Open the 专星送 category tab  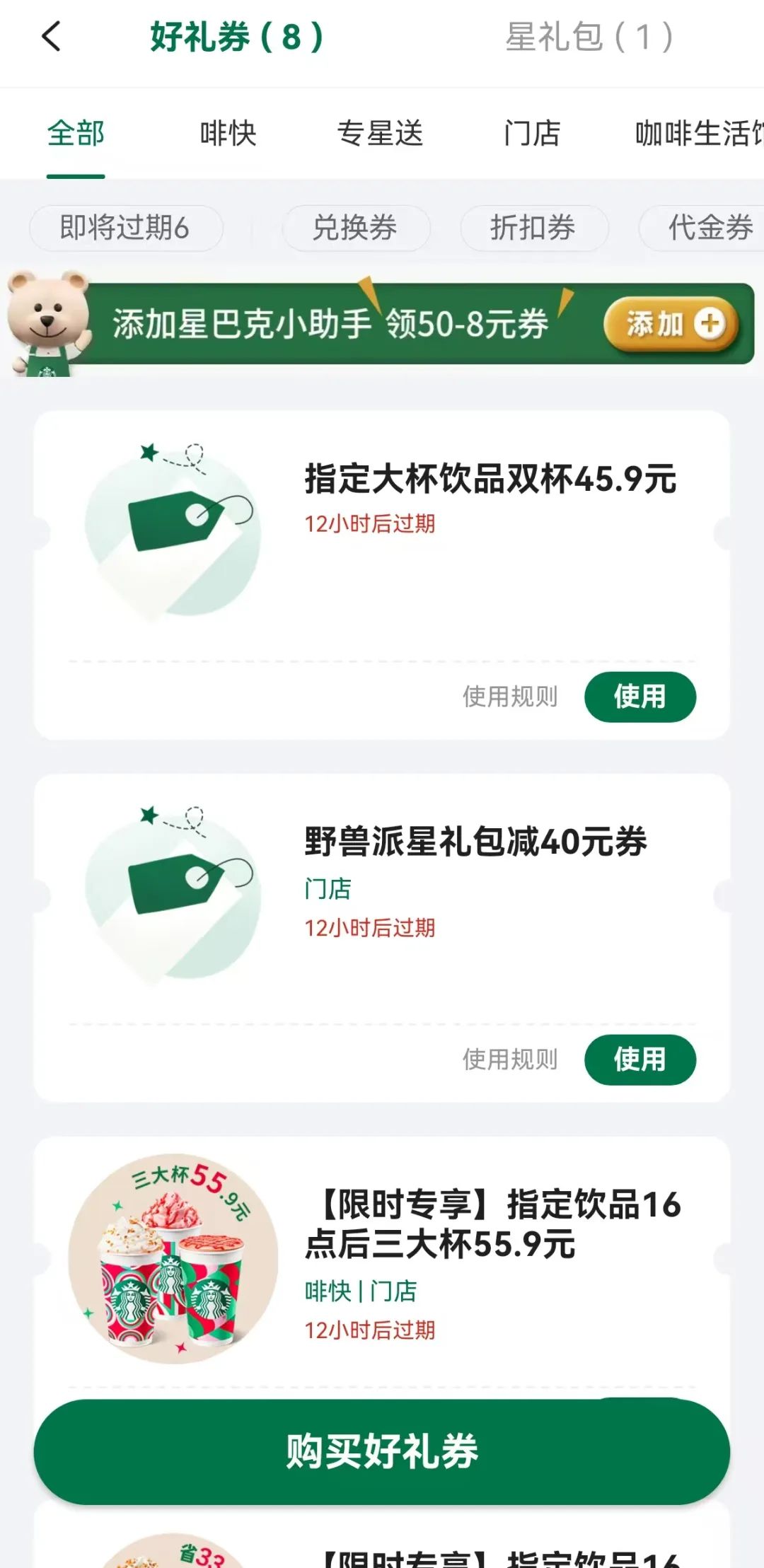(380, 133)
